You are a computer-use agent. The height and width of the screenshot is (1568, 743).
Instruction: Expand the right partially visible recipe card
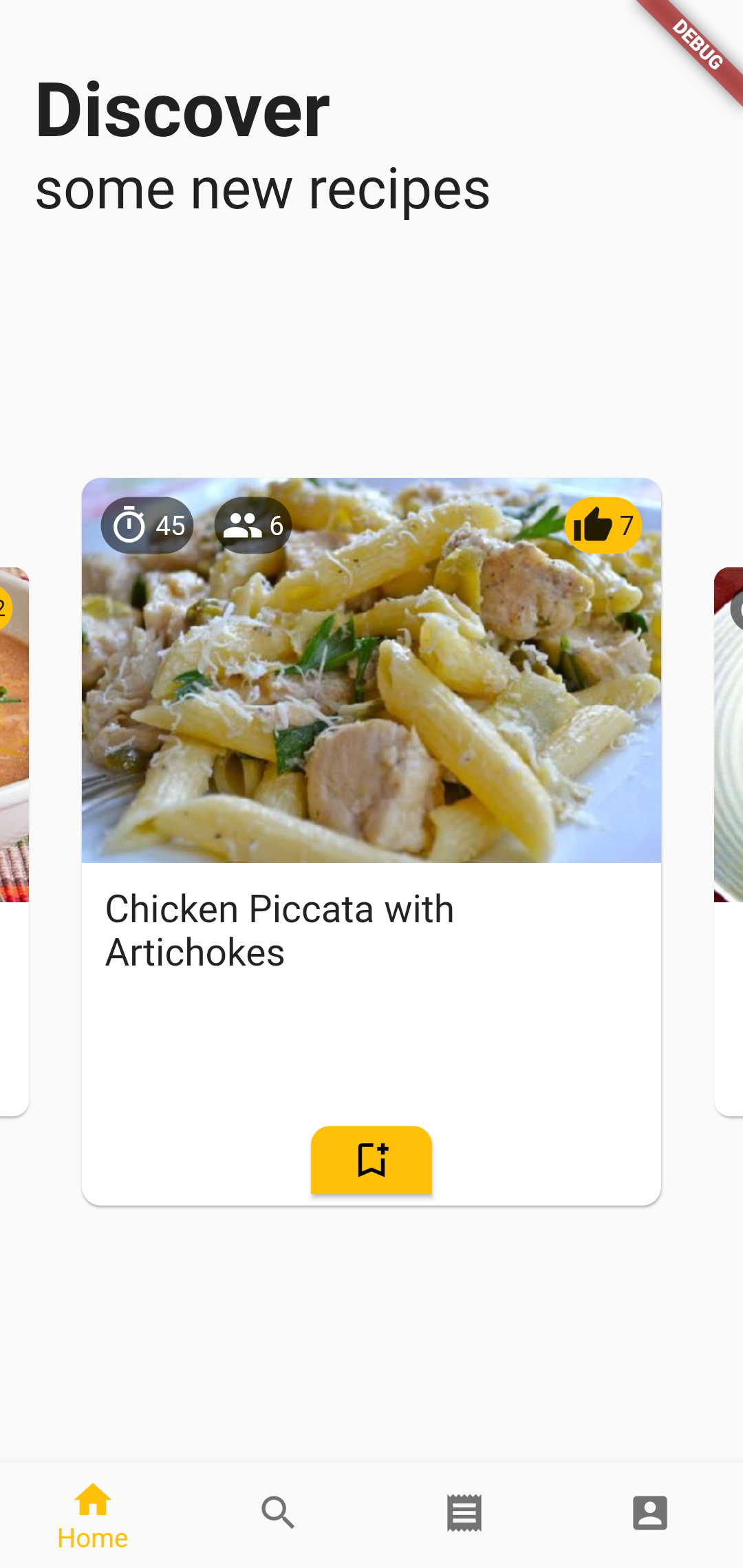click(729, 756)
